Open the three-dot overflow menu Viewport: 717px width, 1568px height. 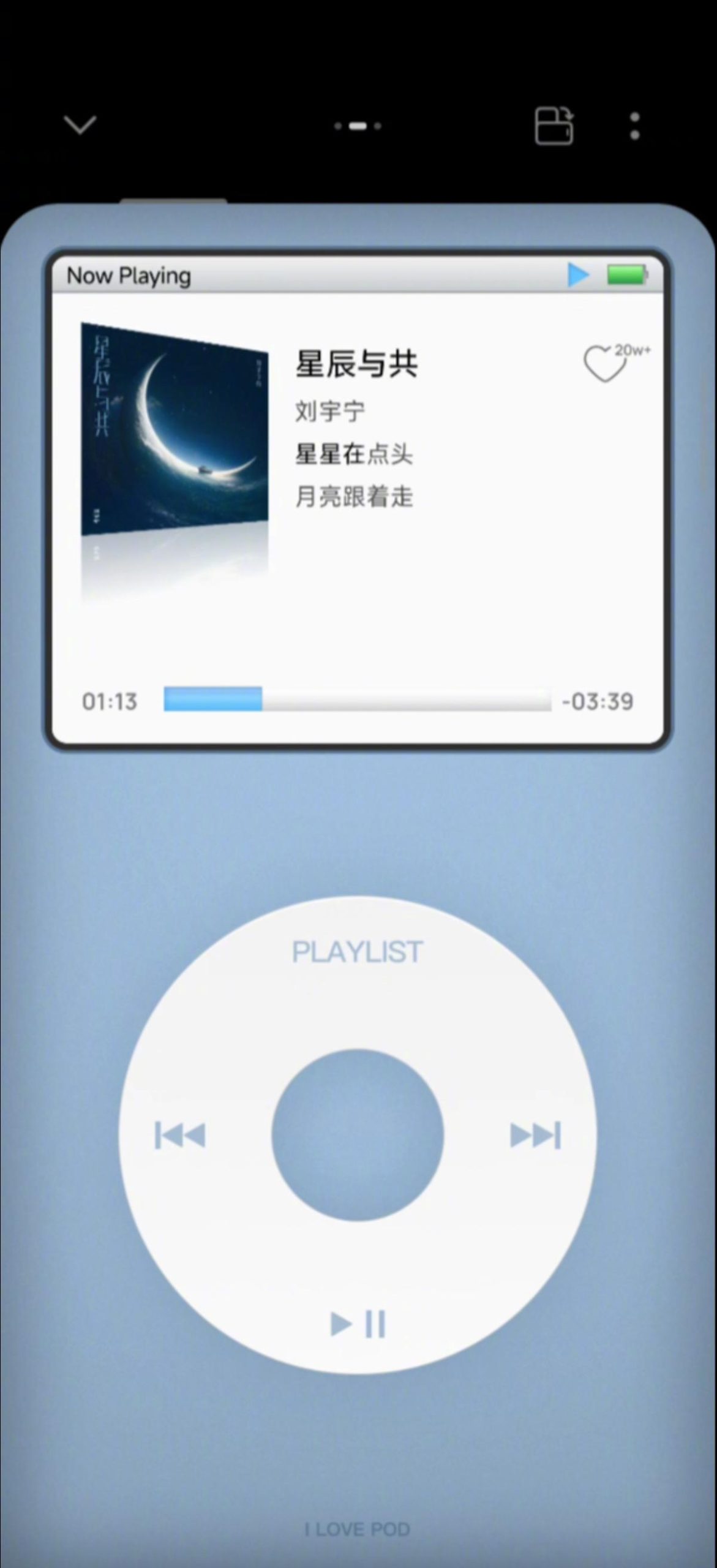(635, 126)
